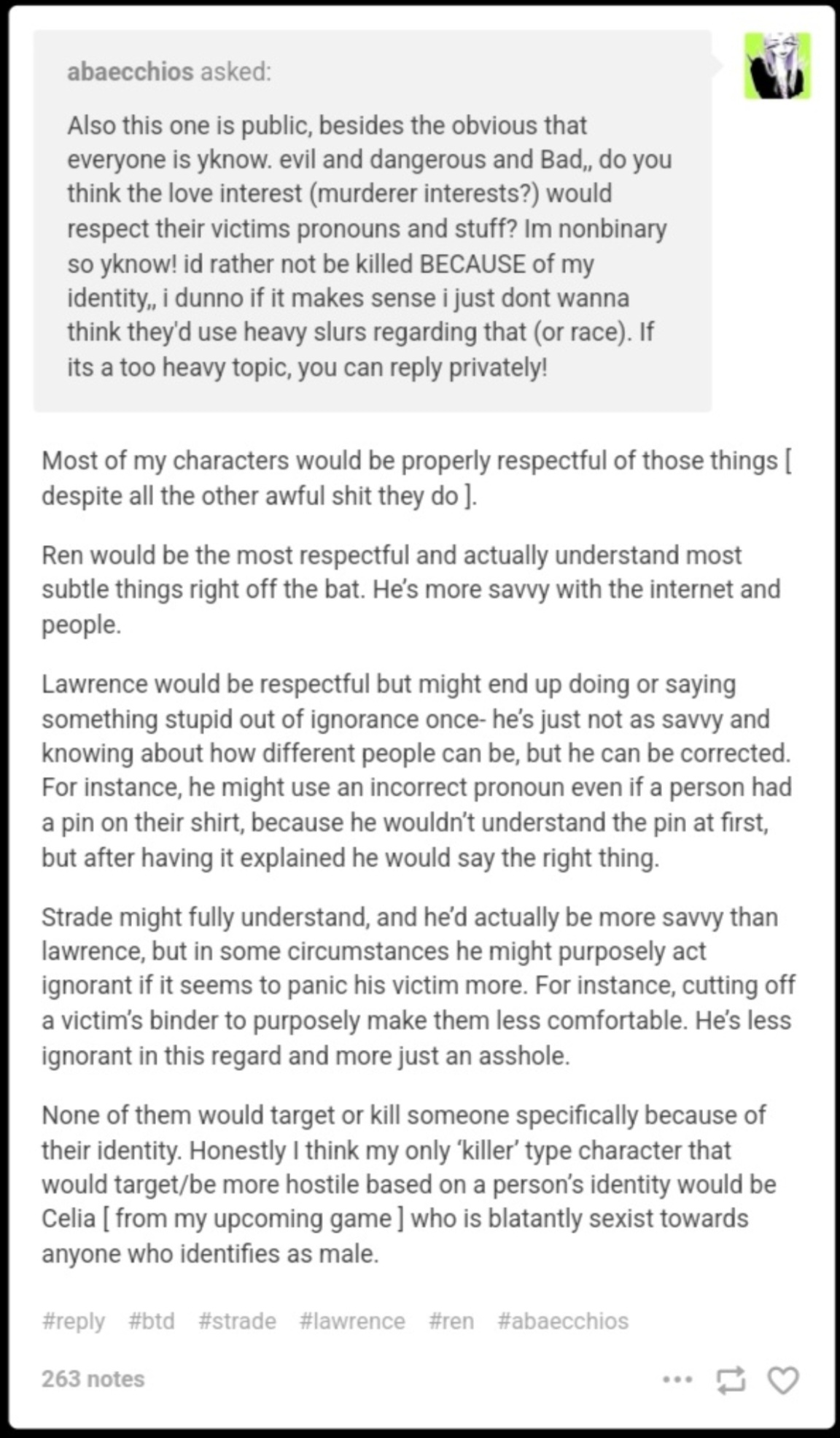Browse the #strade tag
Screen dimensions: 840x1438
[x=237, y=1321]
